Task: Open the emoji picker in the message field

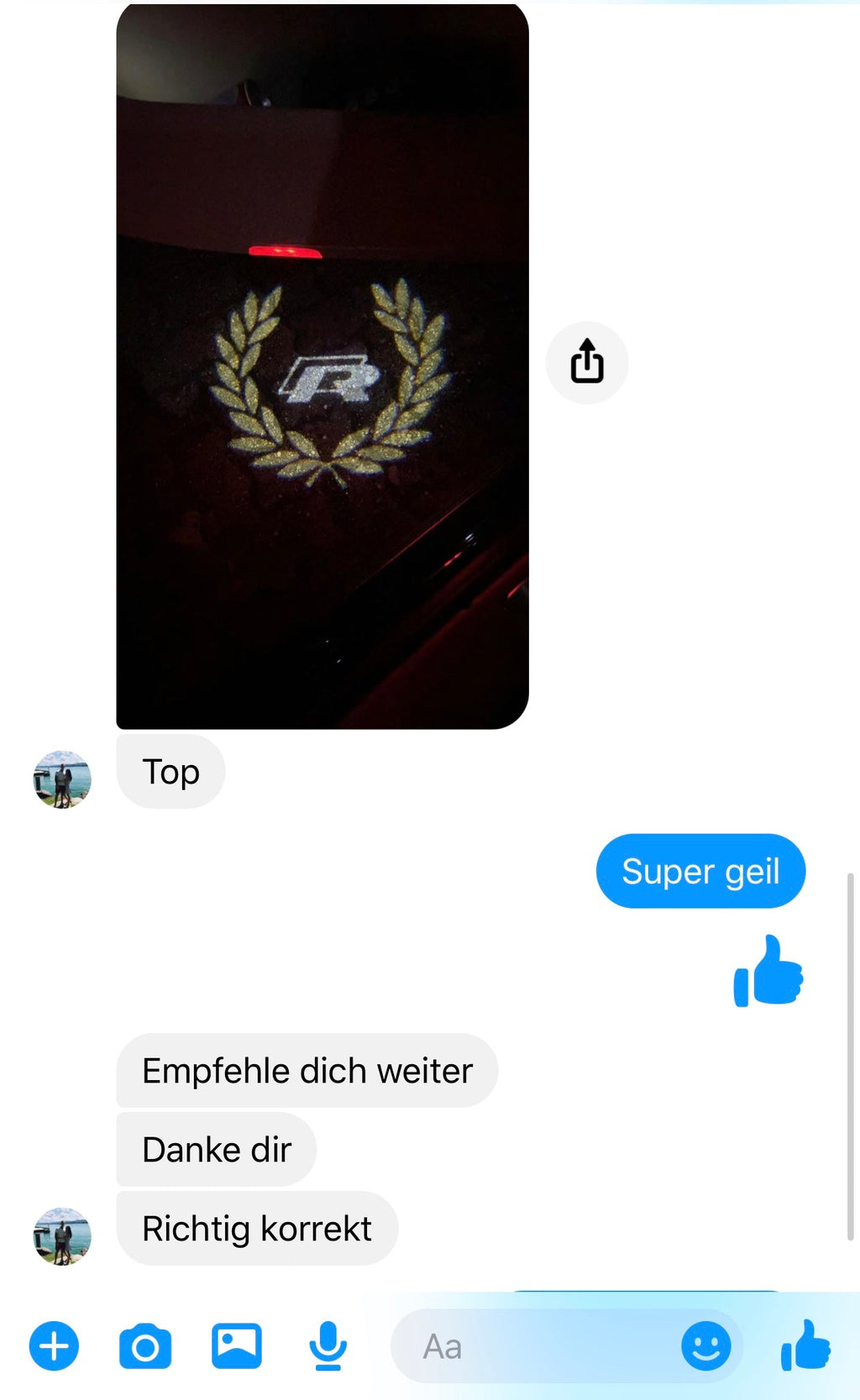Action: tap(705, 1346)
